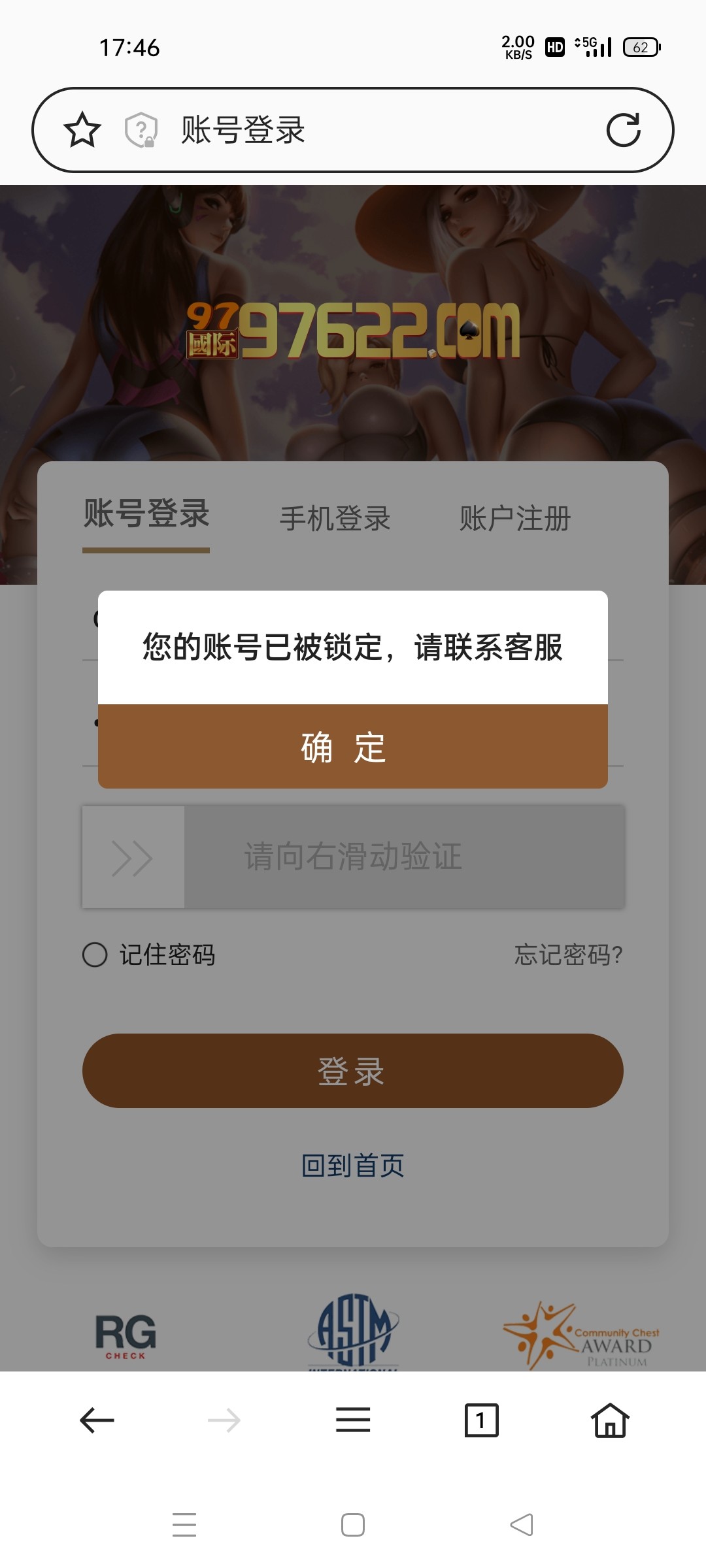
Task: Toggle the 记住密码 option
Action: coord(95,955)
